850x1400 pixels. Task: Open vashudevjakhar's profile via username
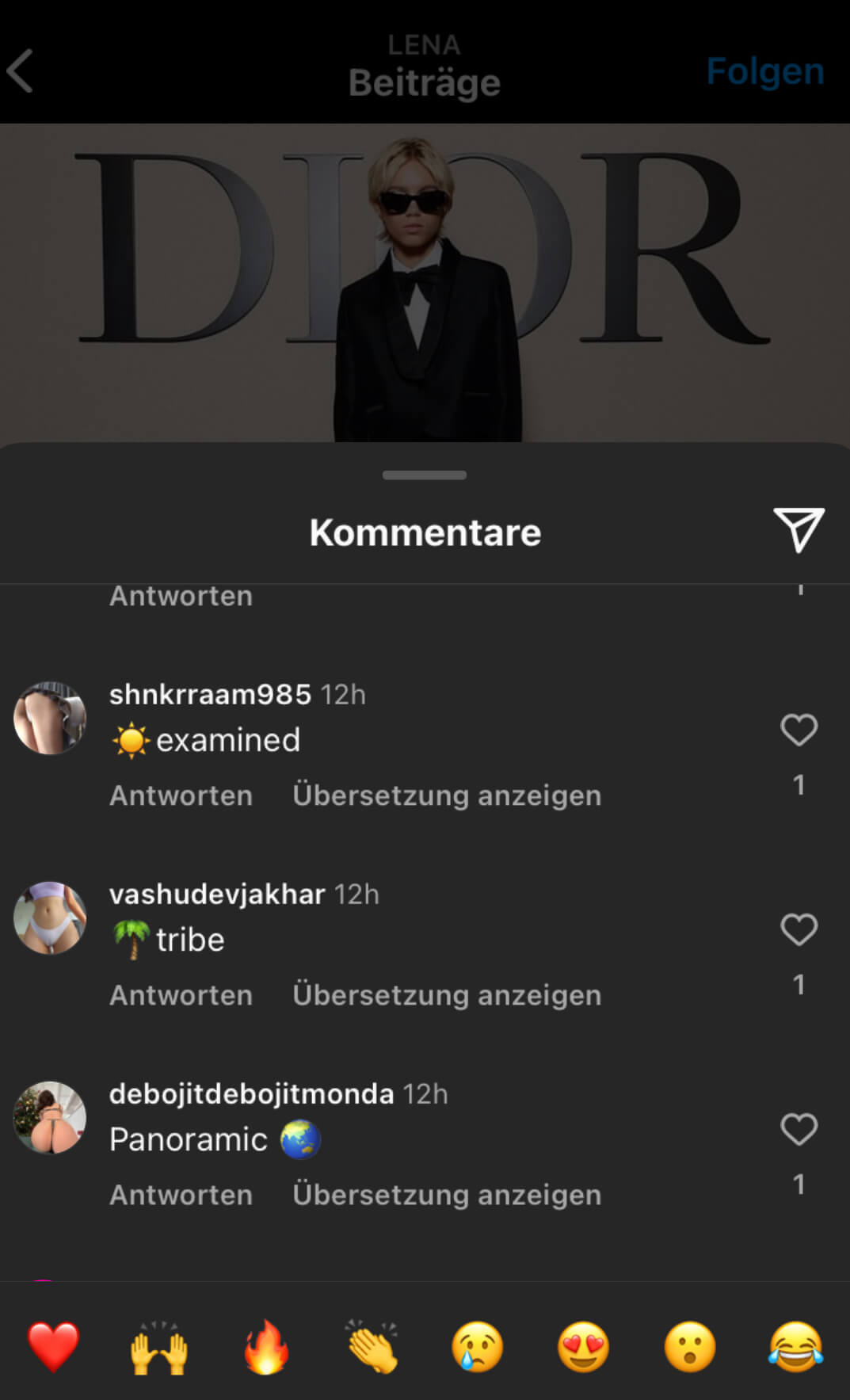[217, 894]
